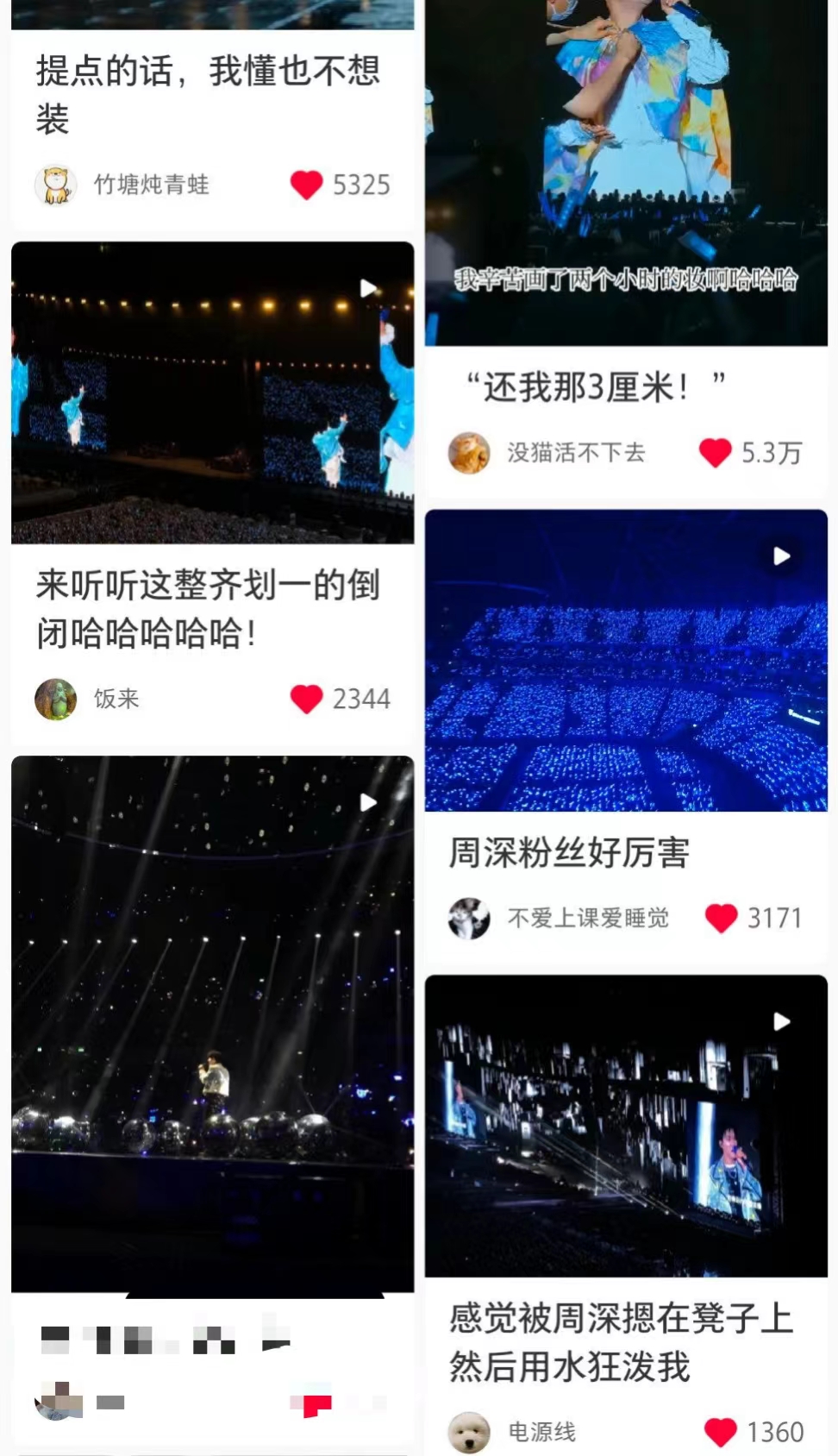Like the post by 不爱上课爱睡觉
Screen dimensions: 838x1456
[721, 919]
